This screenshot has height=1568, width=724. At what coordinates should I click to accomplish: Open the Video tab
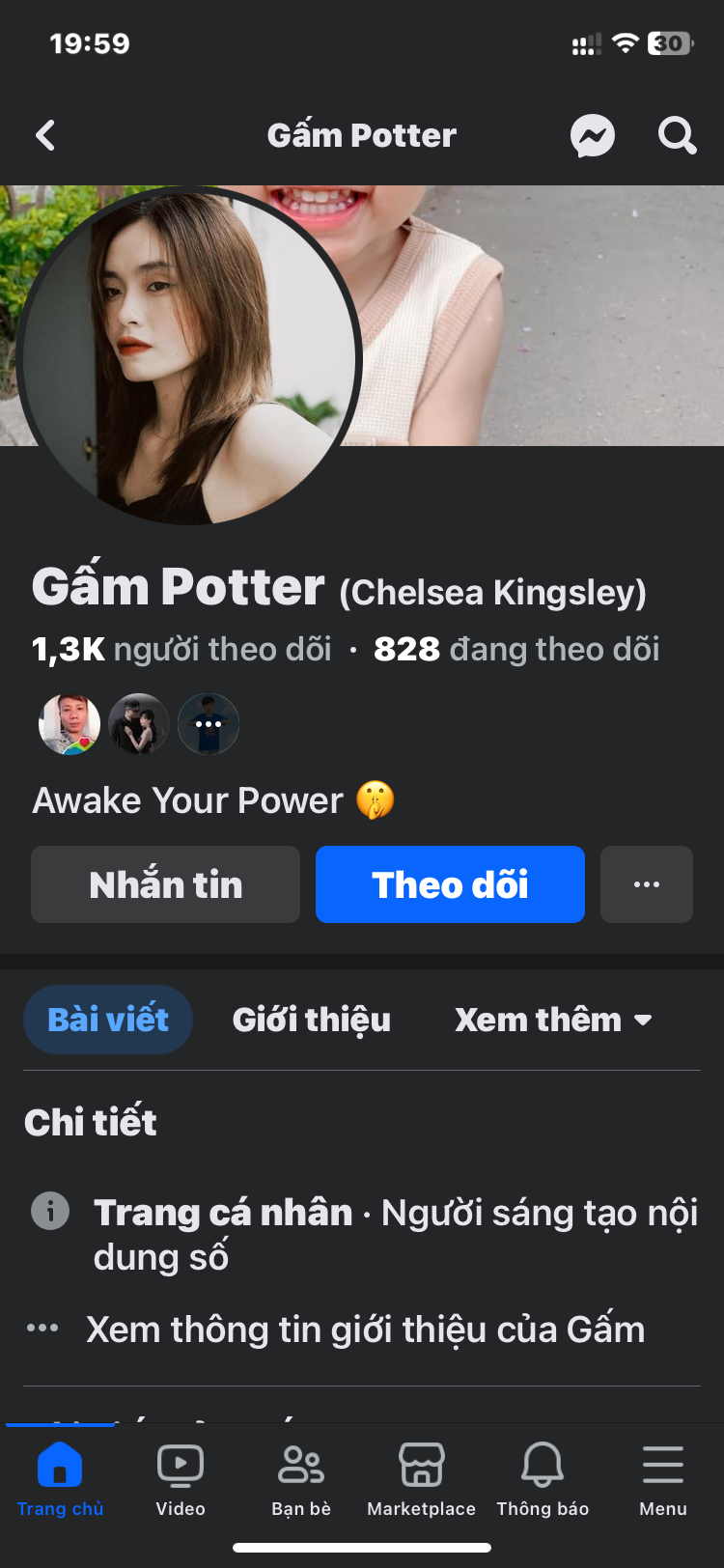tap(181, 1479)
